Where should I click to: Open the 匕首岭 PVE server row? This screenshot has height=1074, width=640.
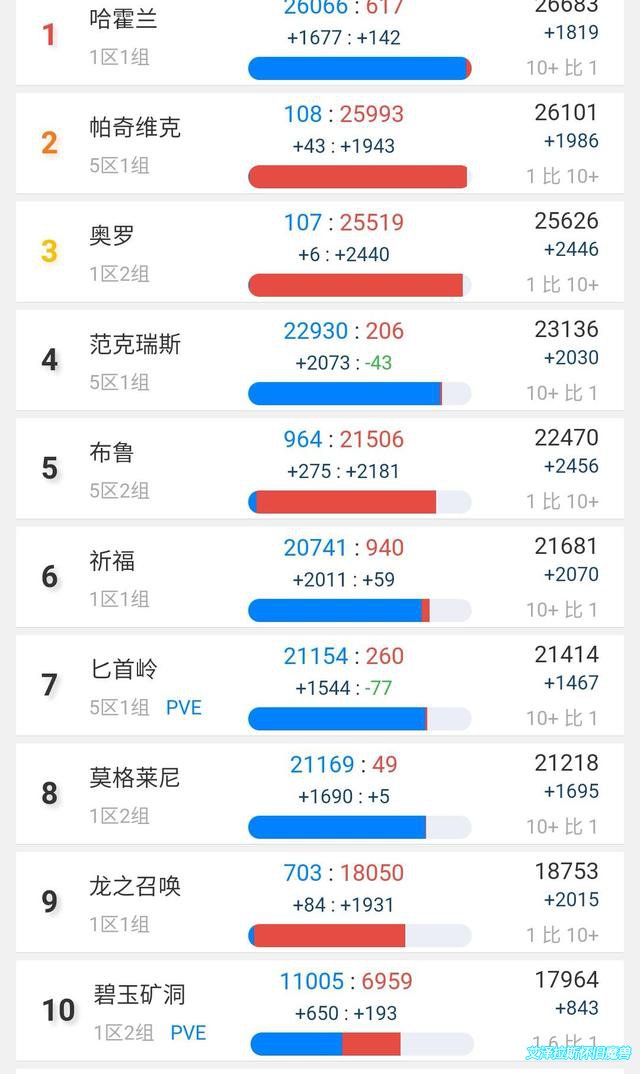(320, 685)
